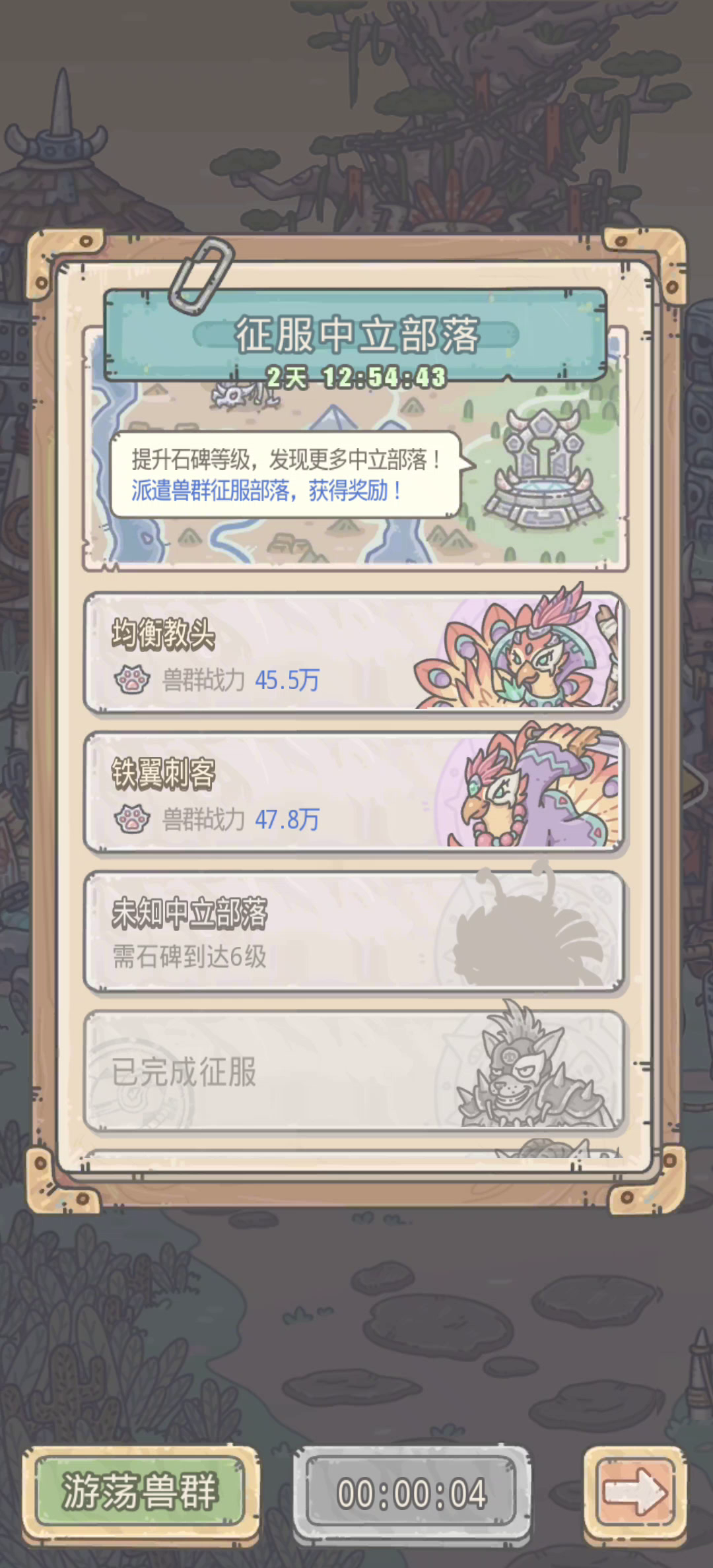Select the 铁翼刺客 tribe card
The width and height of the screenshot is (713, 1568).
tap(355, 792)
